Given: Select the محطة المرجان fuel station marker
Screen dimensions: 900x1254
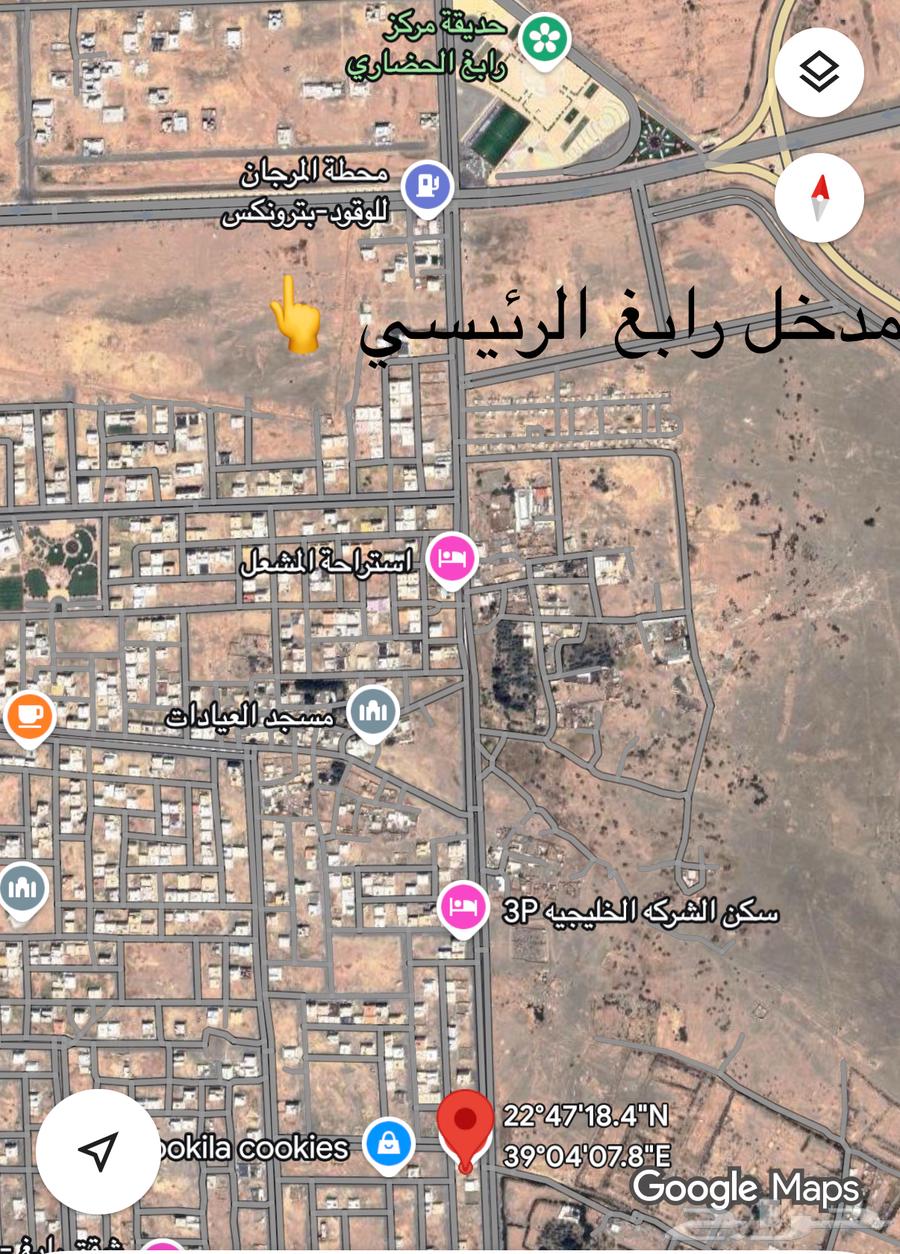Looking at the screenshot, I should 428,185.
